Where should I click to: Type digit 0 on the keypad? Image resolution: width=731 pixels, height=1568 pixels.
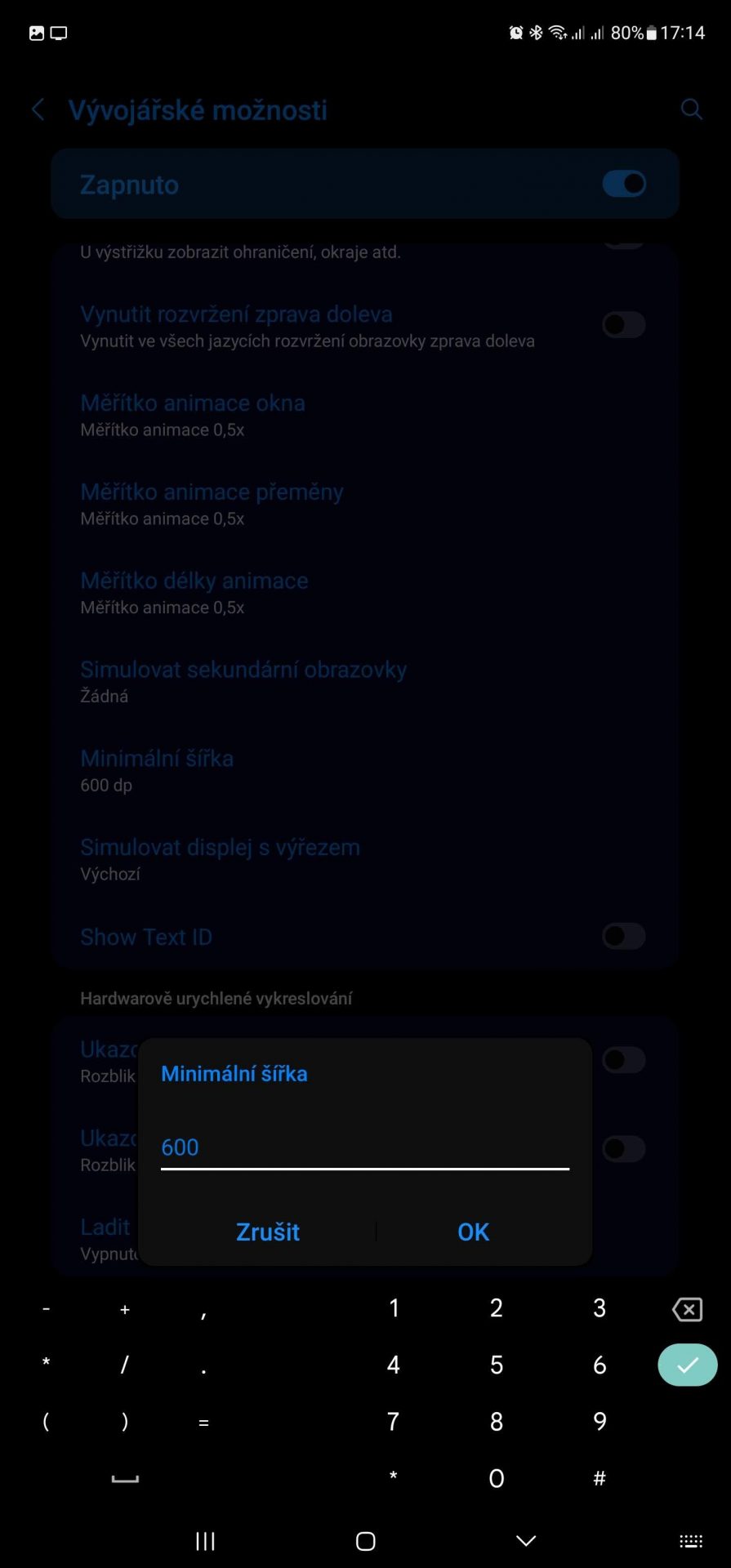click(497, 1478)
